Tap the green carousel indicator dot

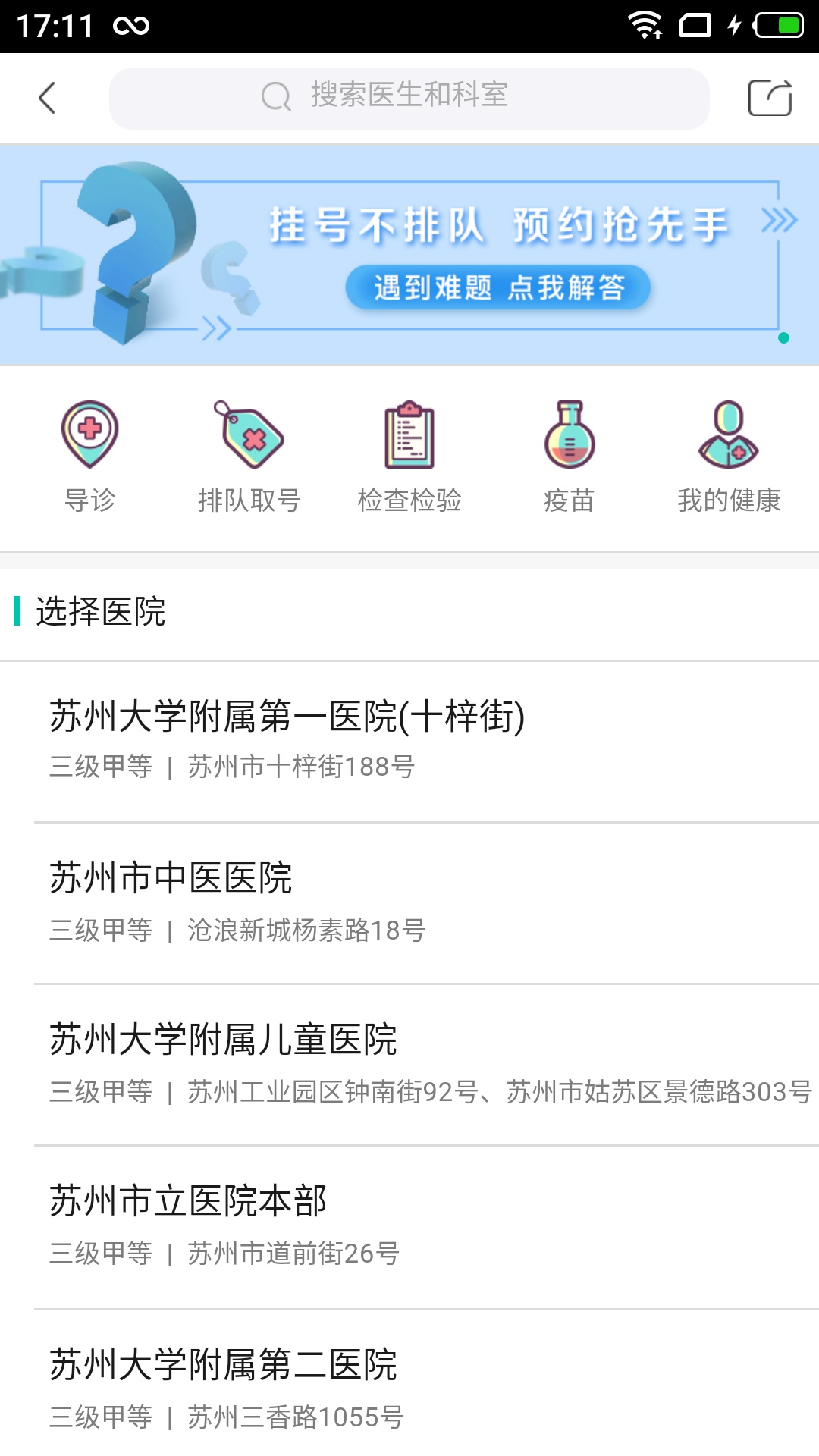(782, 339)
